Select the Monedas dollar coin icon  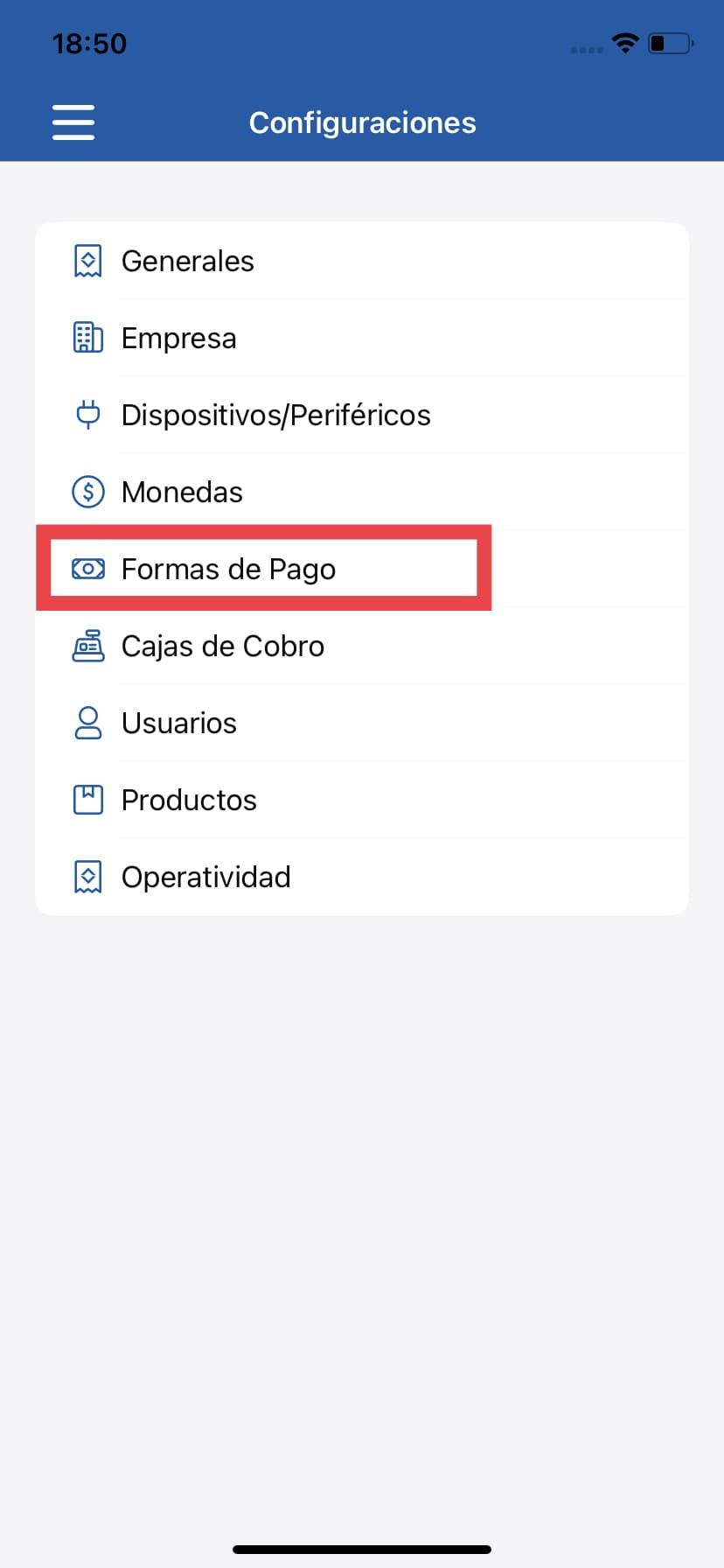coord(87,491)
